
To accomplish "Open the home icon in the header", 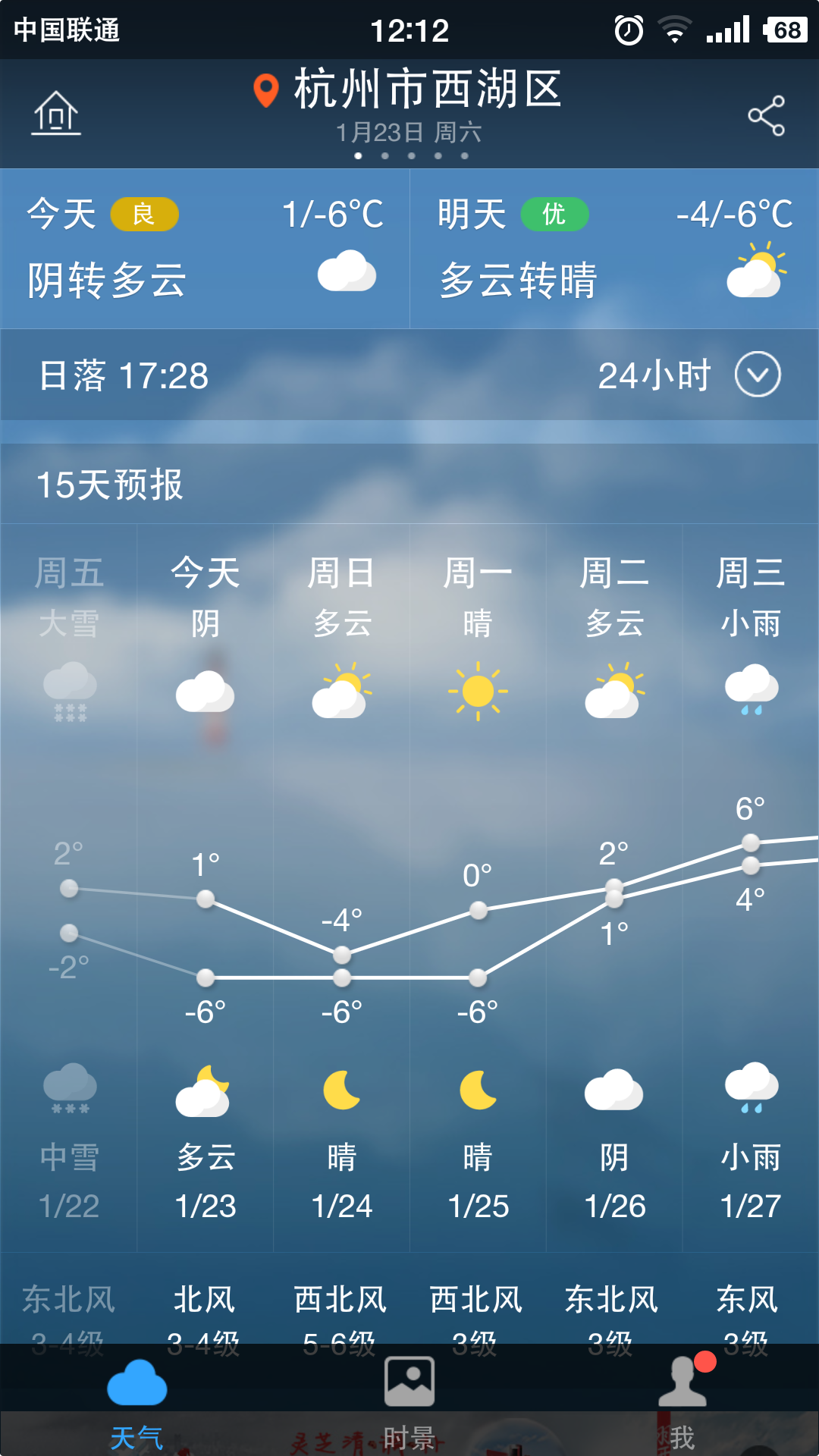I will coord(56,114).
